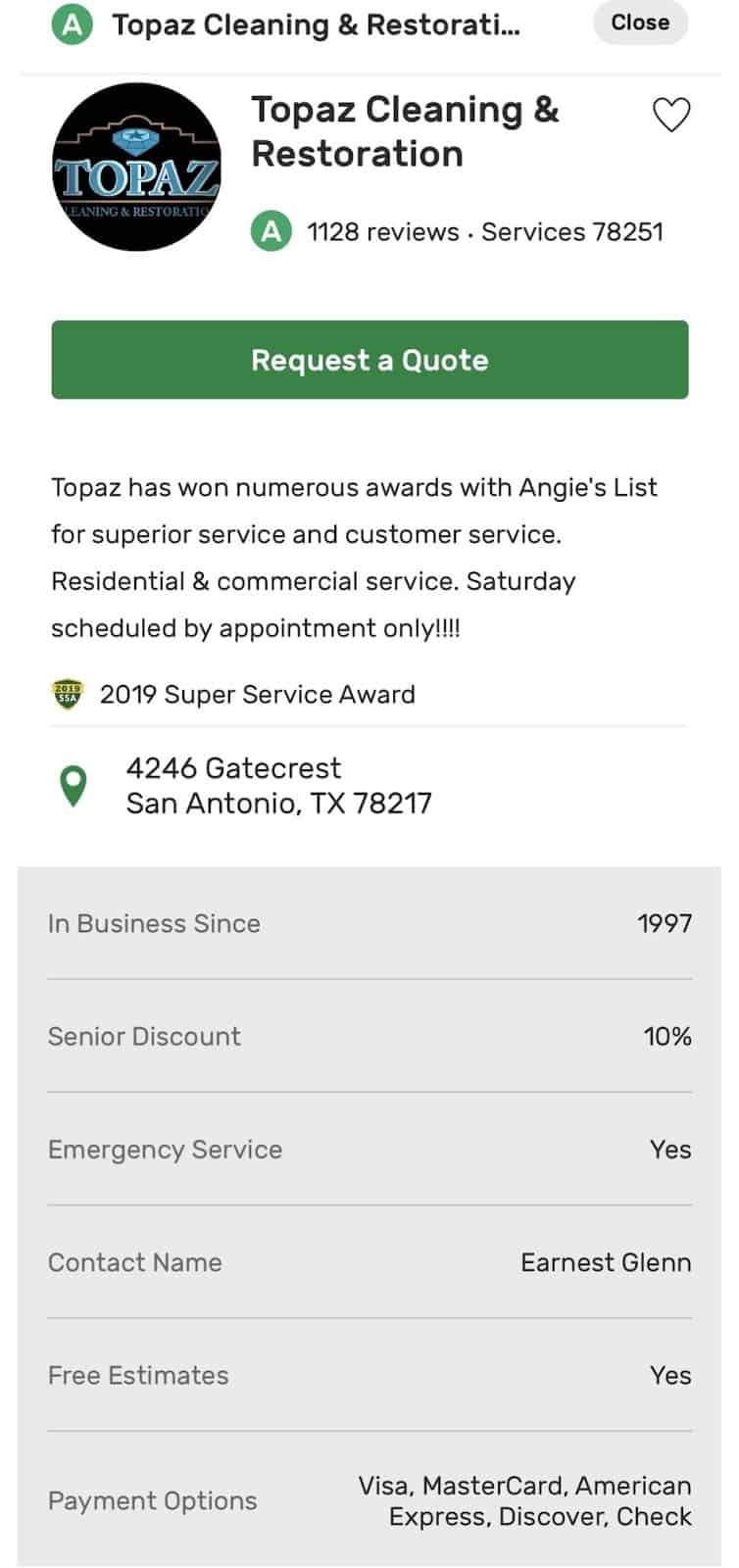Favorite Topaz Cleaning & Restoration with heart
The image size is (739, 1568).
671,116
